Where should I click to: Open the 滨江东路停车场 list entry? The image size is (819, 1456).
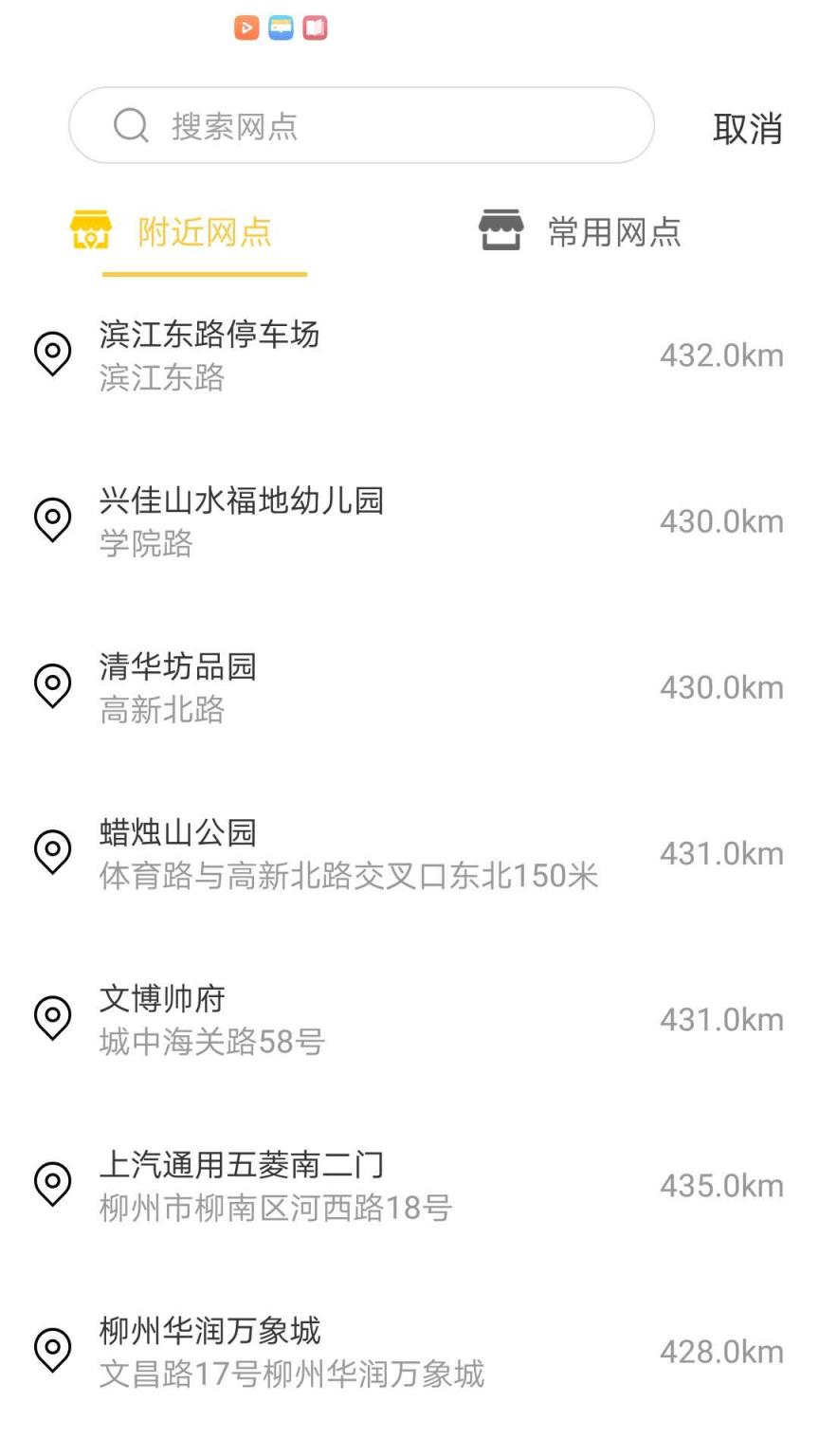(284, 355)
